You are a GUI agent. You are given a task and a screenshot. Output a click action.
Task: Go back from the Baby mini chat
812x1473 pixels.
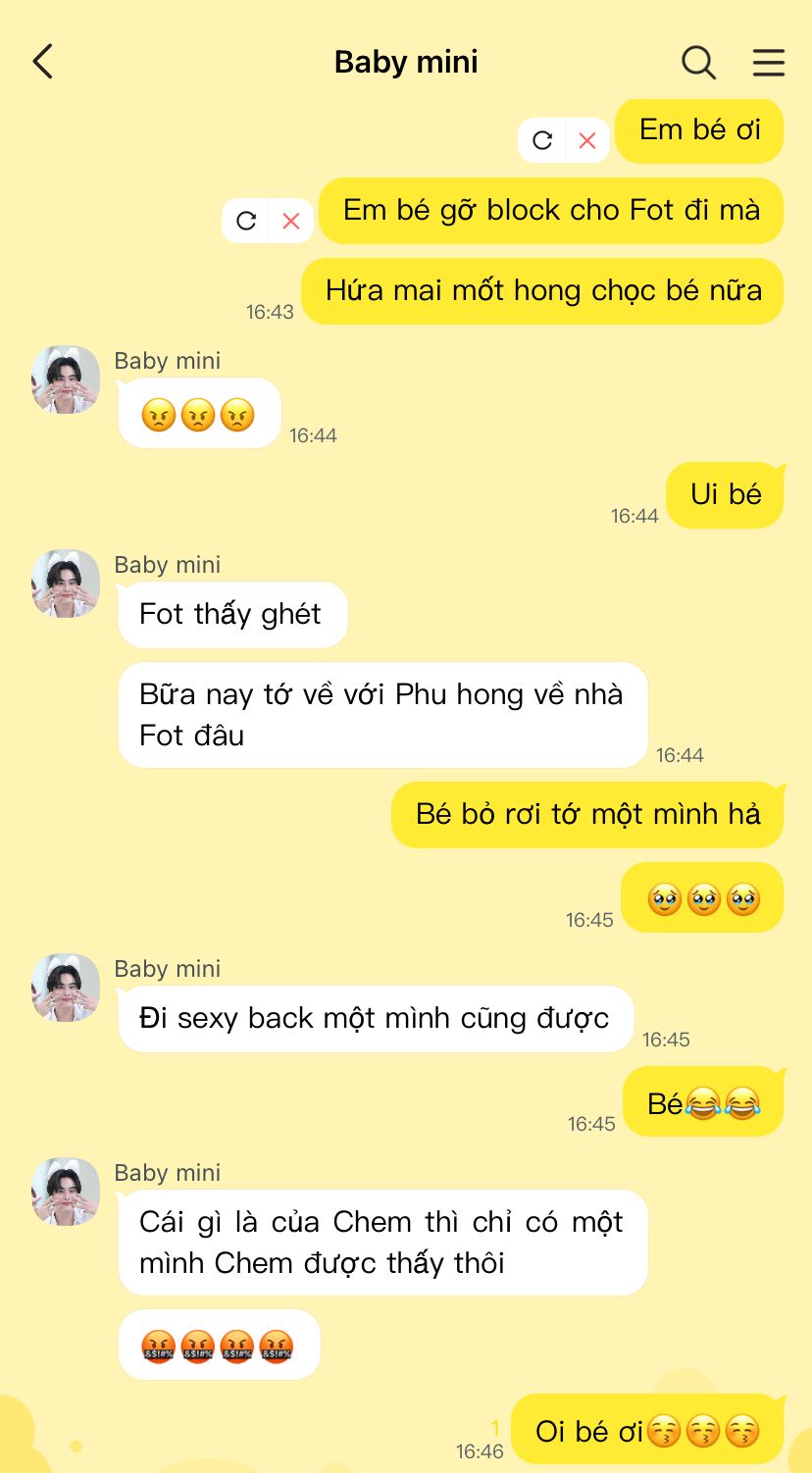point(43,62)
